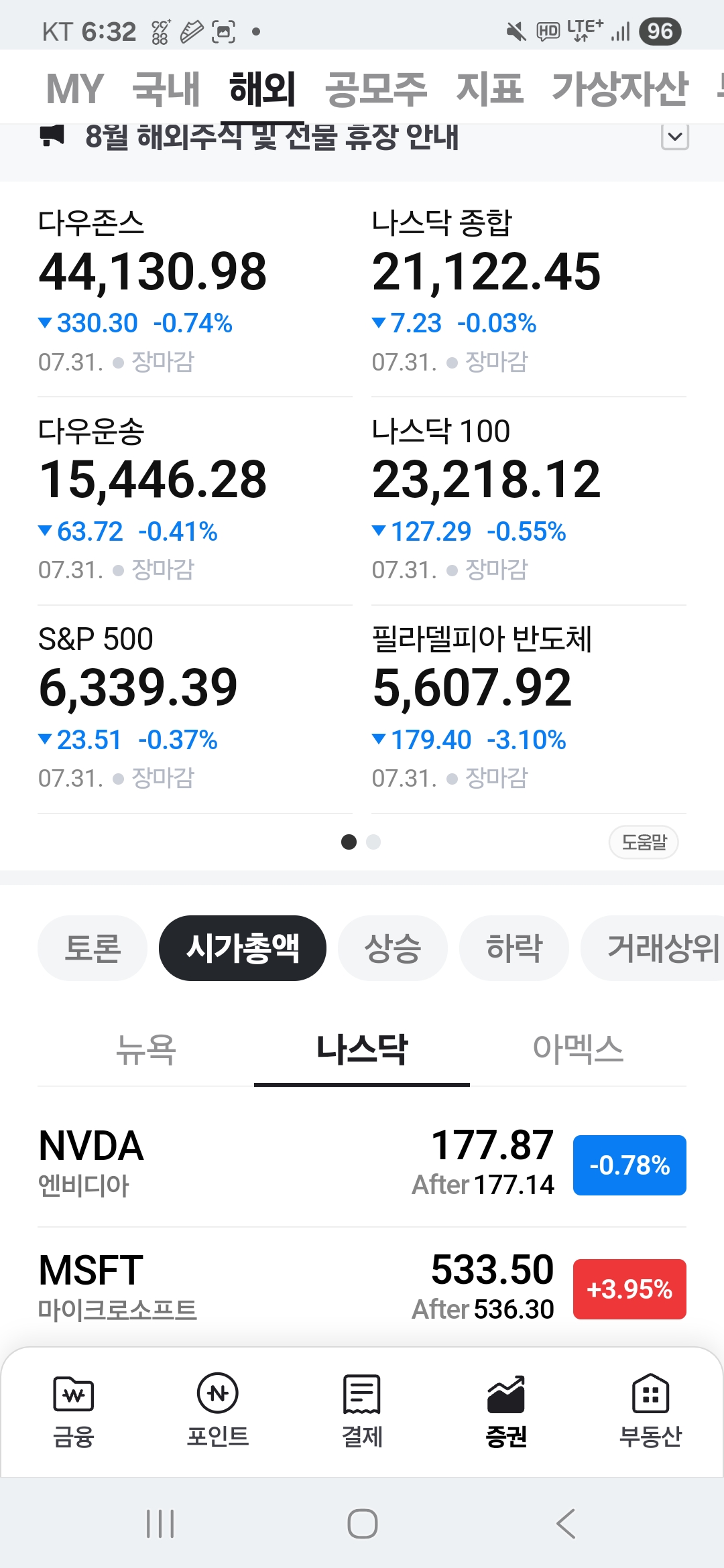Open the 필라델피아 반도체 index card
Image resolution: width=724 pixels, height=1568 pixels.
pyautogui.click(x=529, y=709)
